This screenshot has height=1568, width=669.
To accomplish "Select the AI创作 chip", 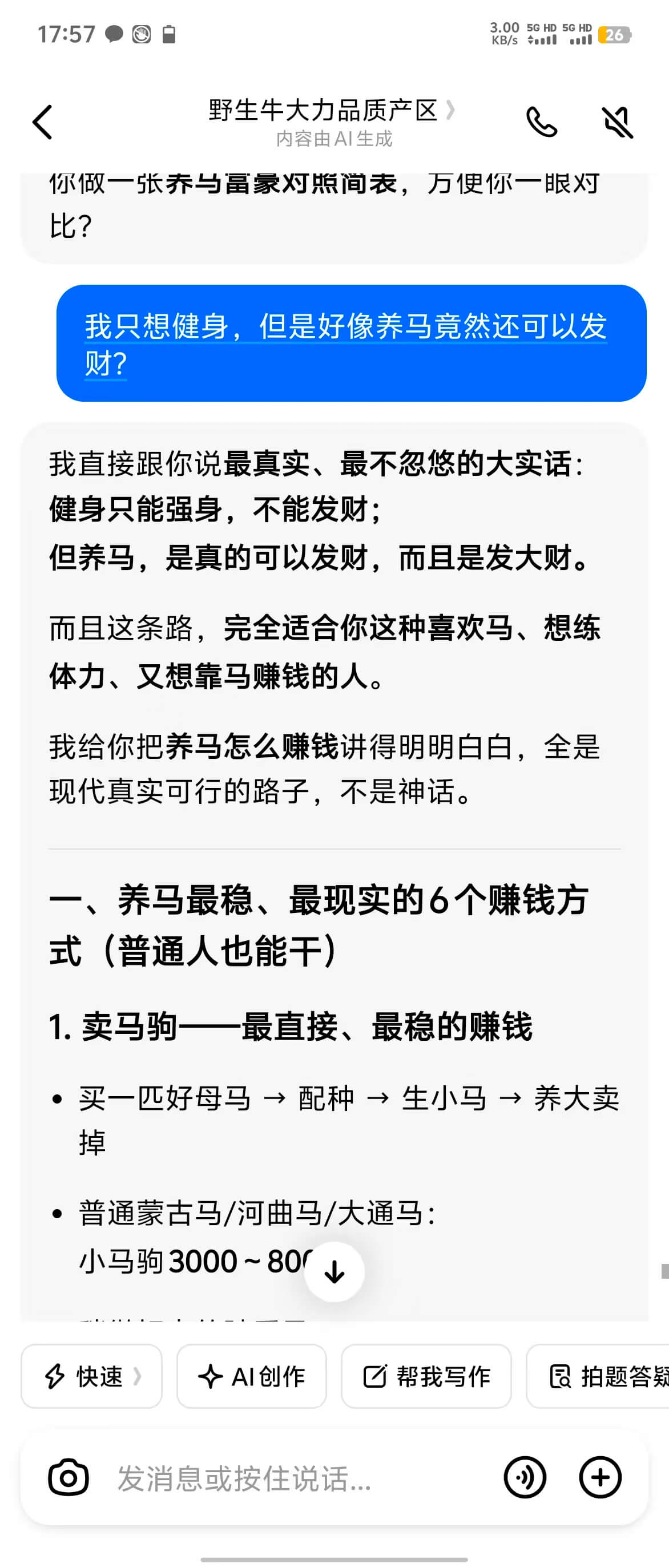I will click(251, 1376).
